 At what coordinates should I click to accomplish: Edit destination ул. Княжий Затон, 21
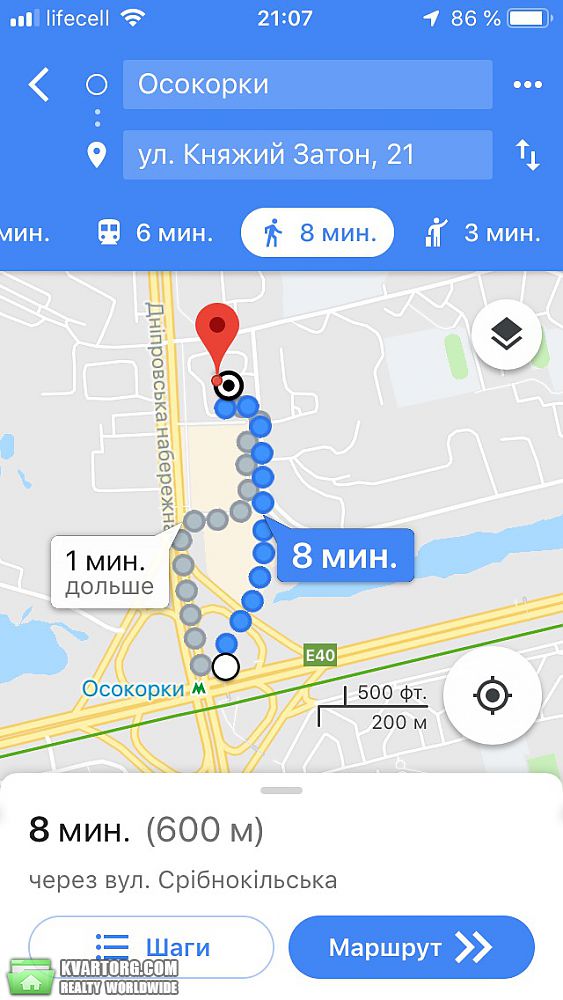click(307, 154)
